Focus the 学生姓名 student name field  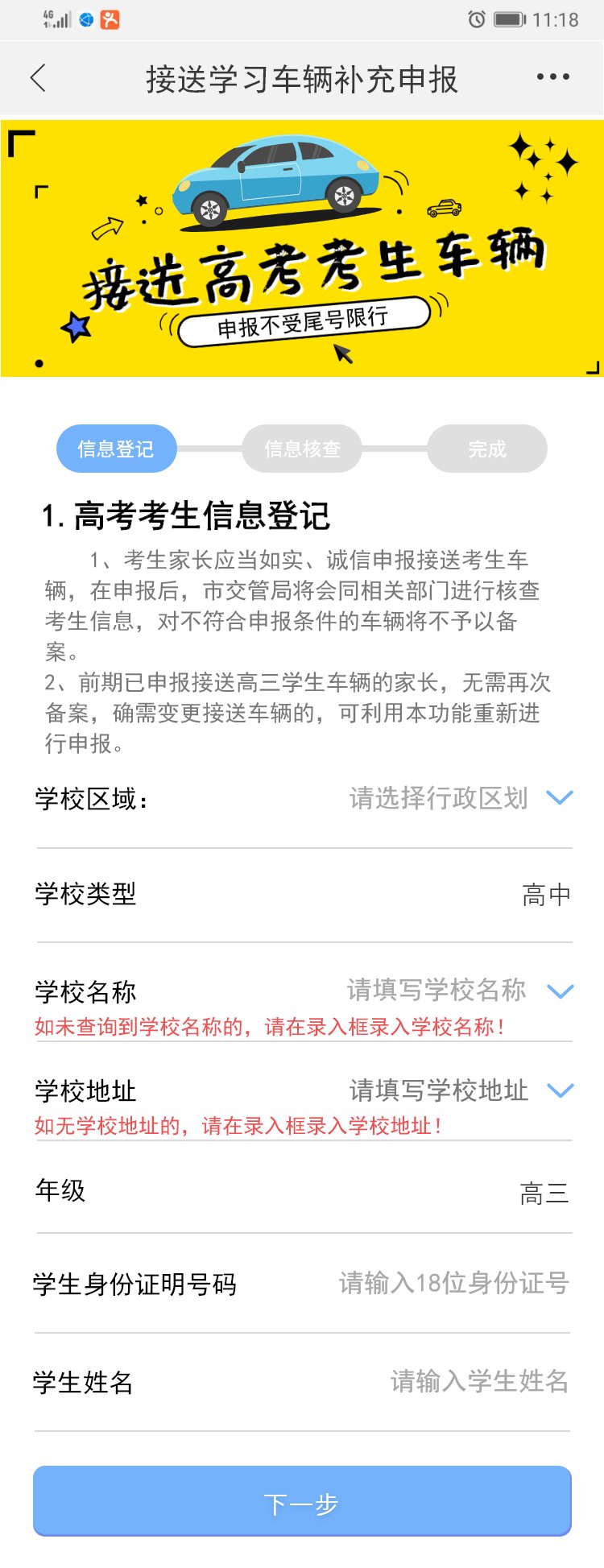pos(479,1381)
